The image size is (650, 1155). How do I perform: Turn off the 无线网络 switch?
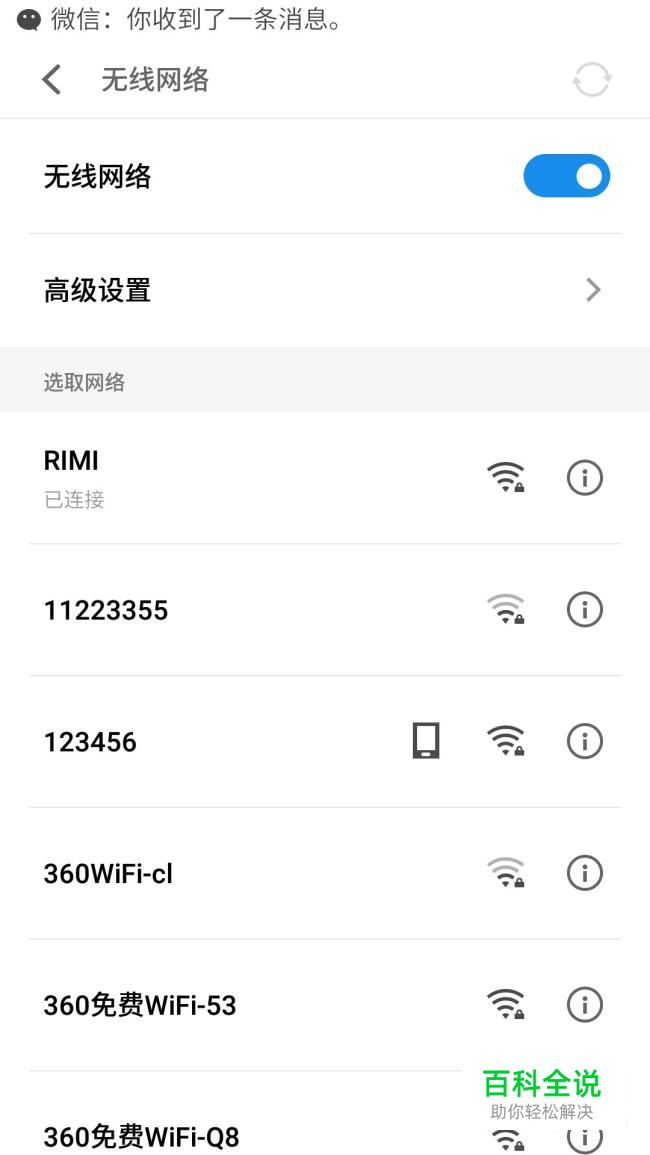566,176
